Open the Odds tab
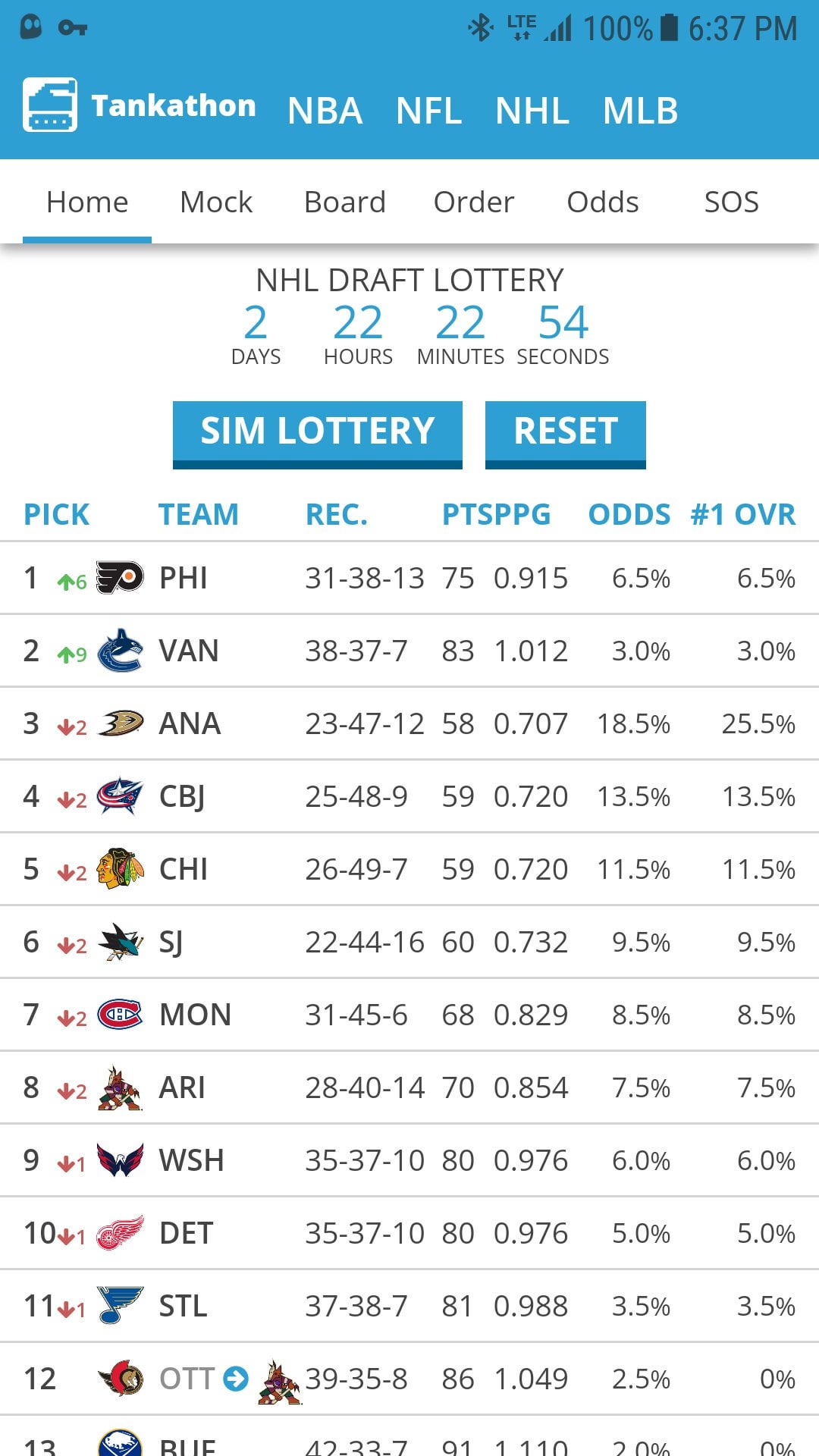Image resolution: width=819 pixels, height=1456 pixels. (x=603, y=202)
